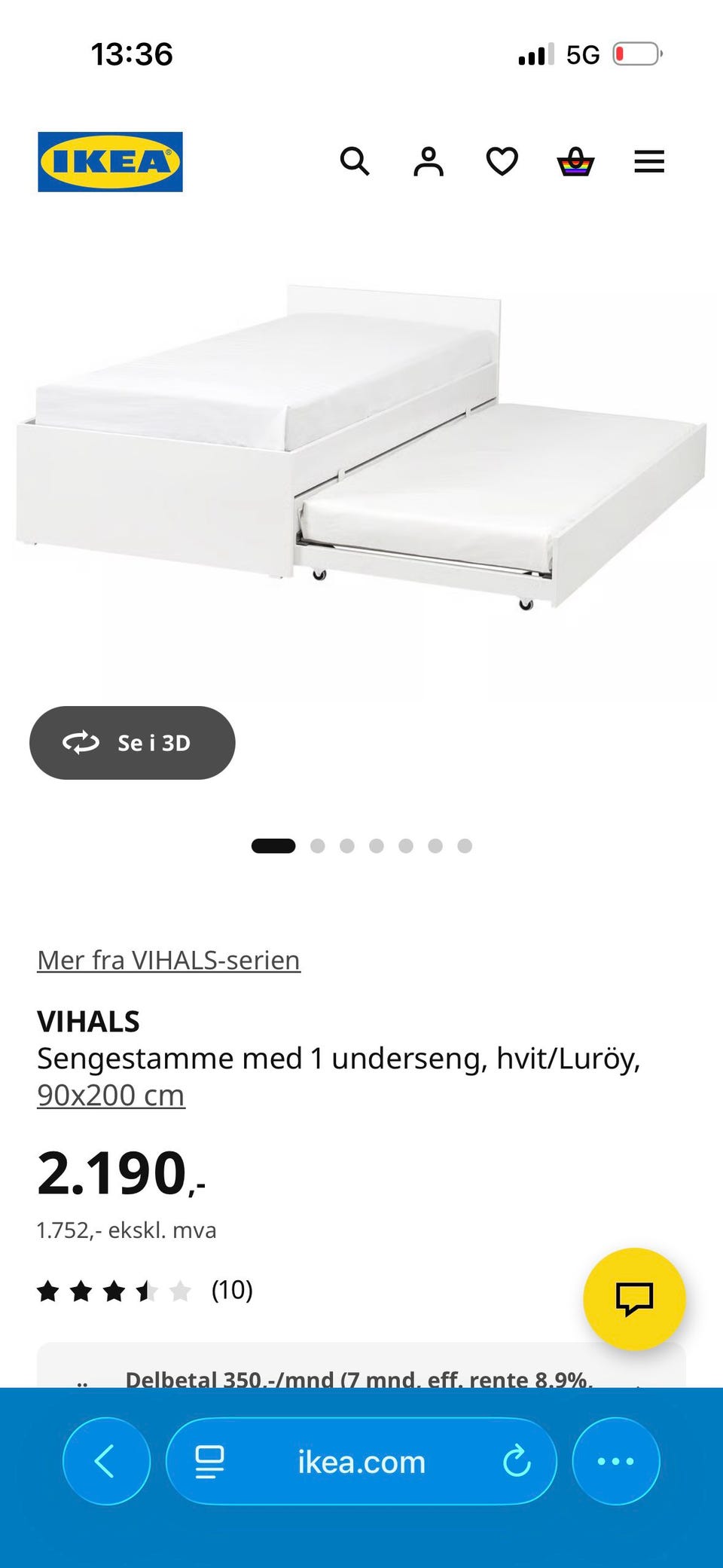
Task: Open the browser three-dot menu
Action: click(616, 1461)
